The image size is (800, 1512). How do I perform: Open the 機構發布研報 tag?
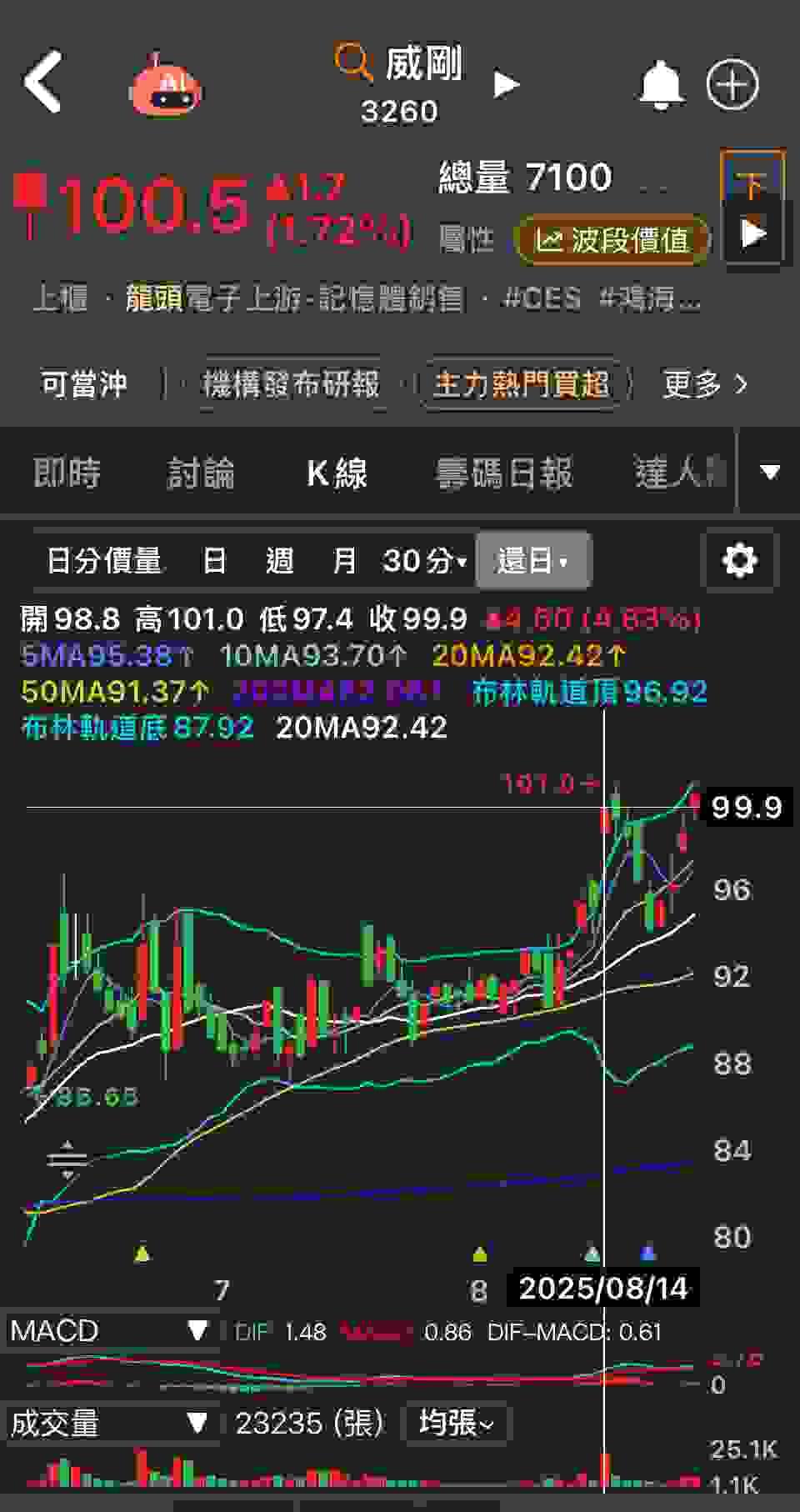click(x=291, y=384)
